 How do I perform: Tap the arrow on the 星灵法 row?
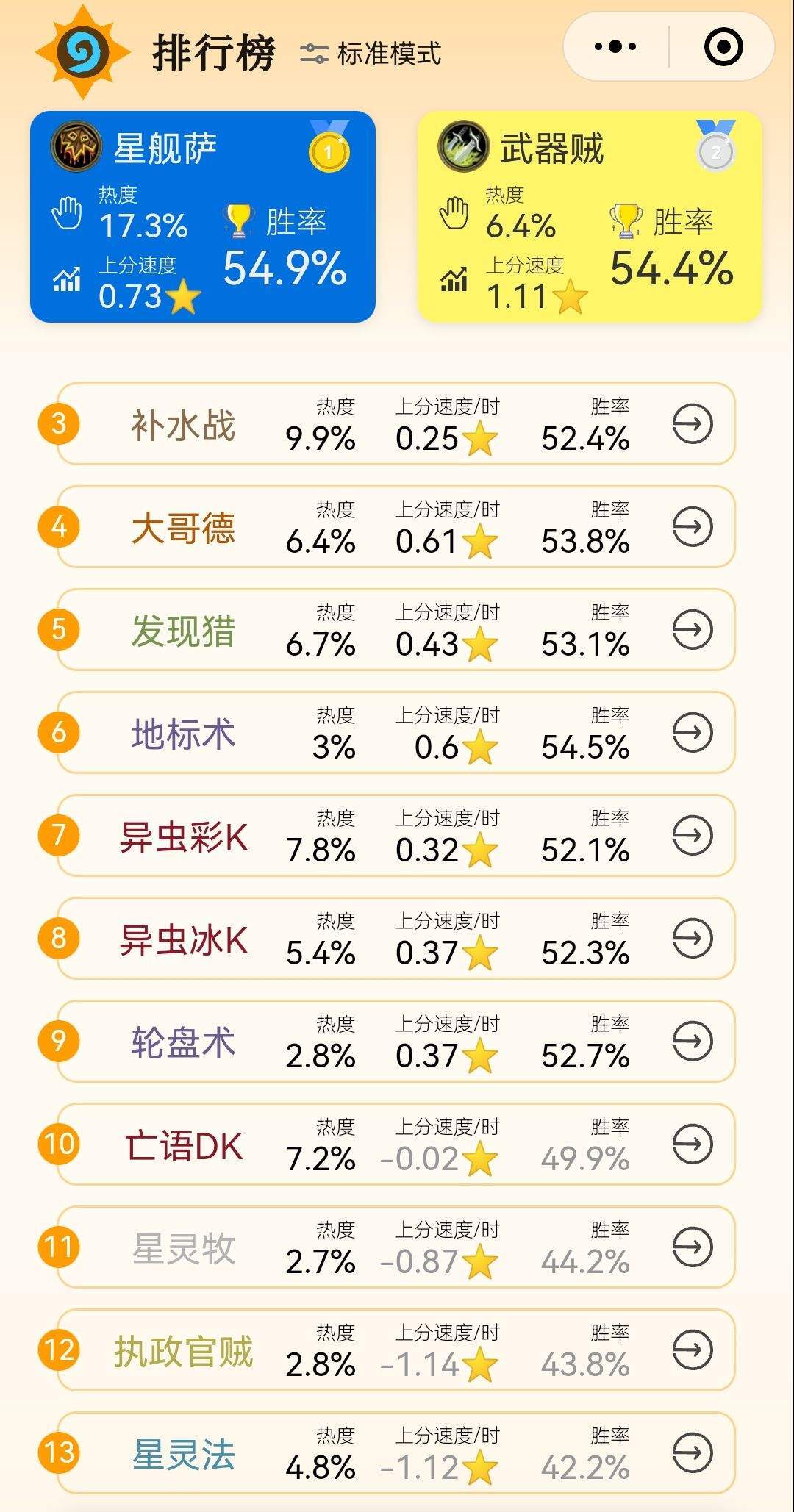click(x=693, y=1452)
